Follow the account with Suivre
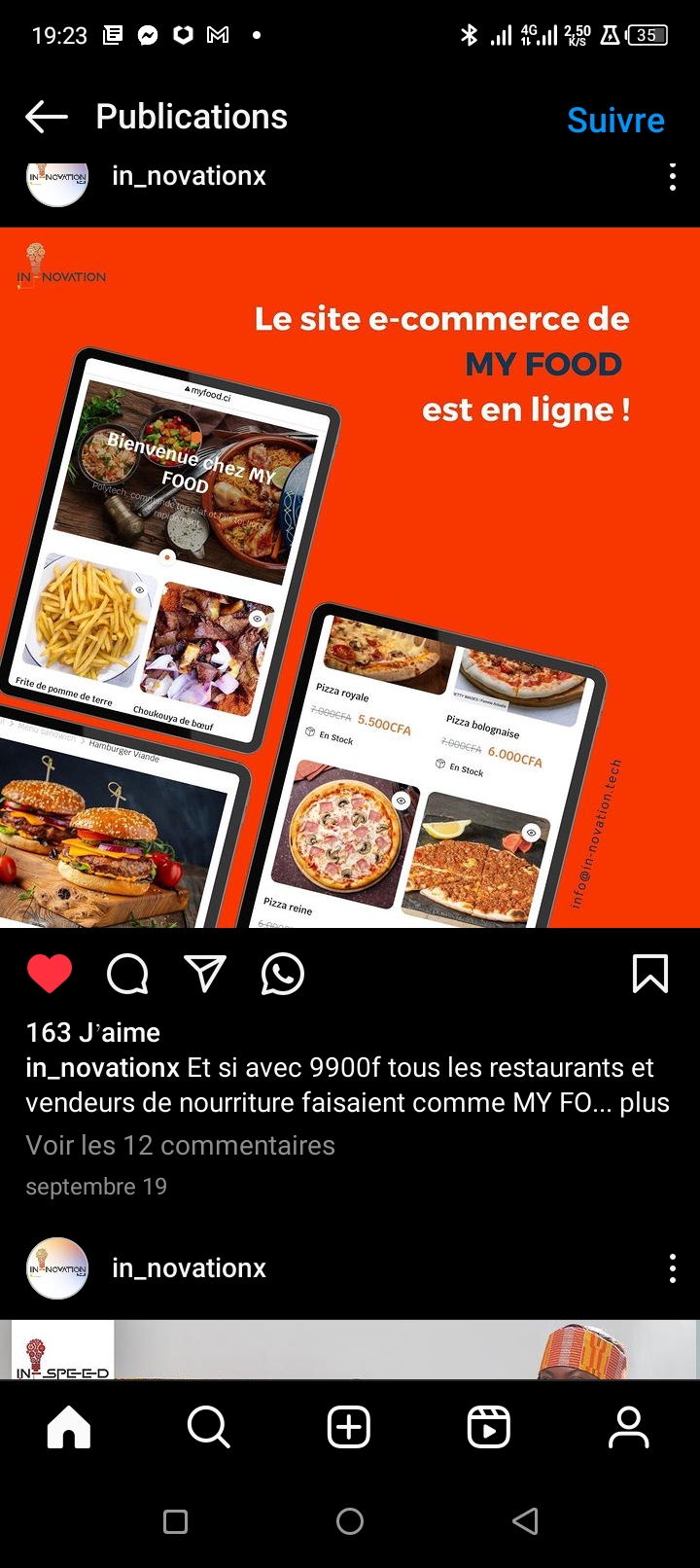 coord(615,120)
